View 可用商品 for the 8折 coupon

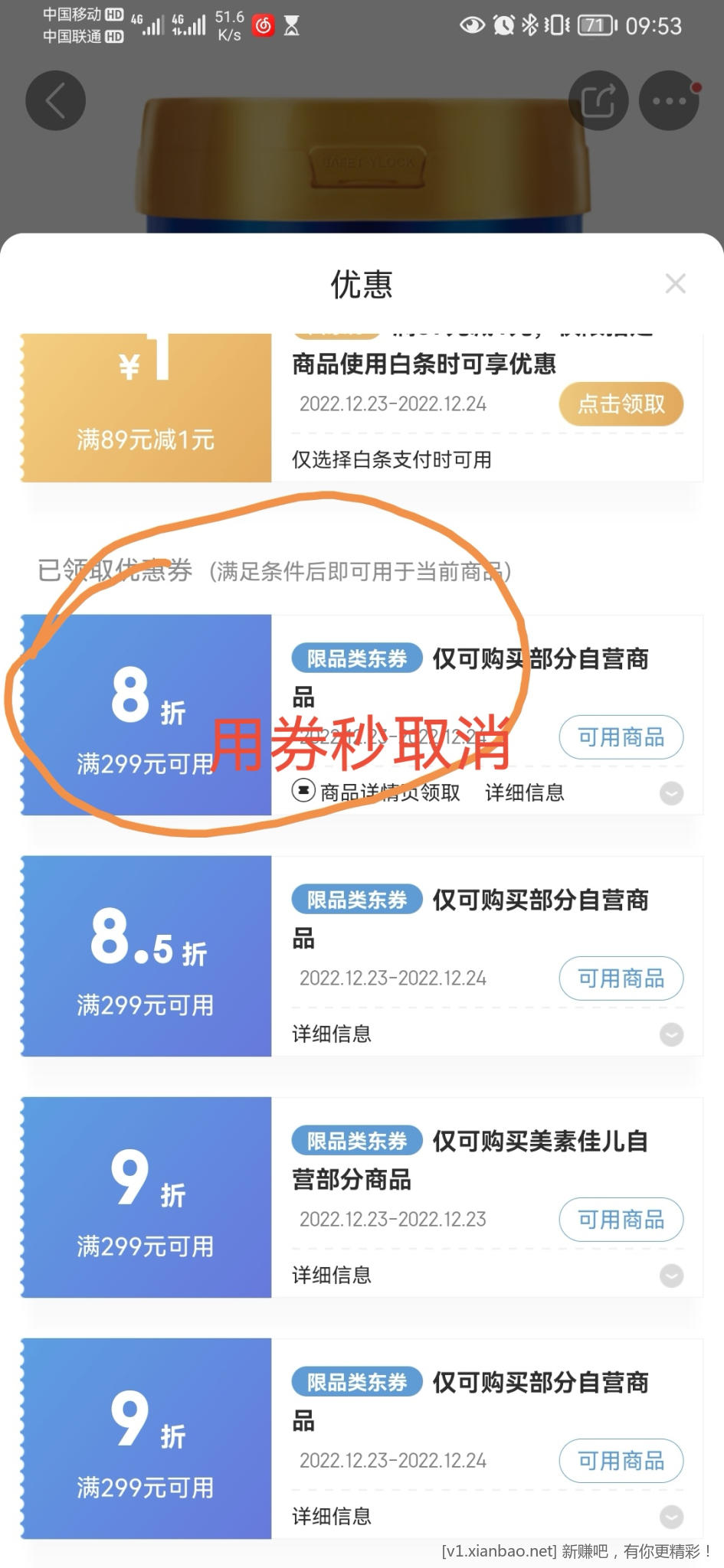(621, 737)
